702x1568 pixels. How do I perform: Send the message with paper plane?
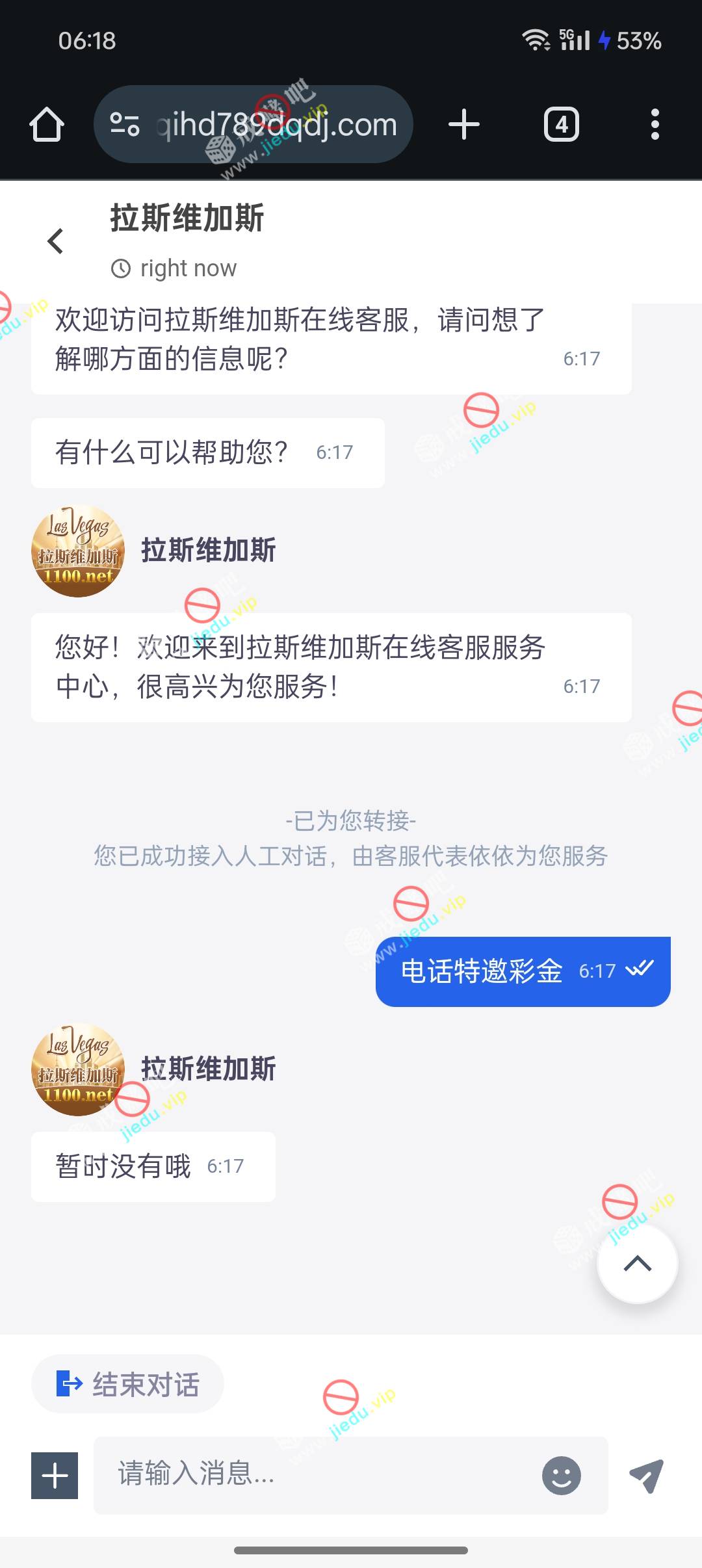(647, 1475)
